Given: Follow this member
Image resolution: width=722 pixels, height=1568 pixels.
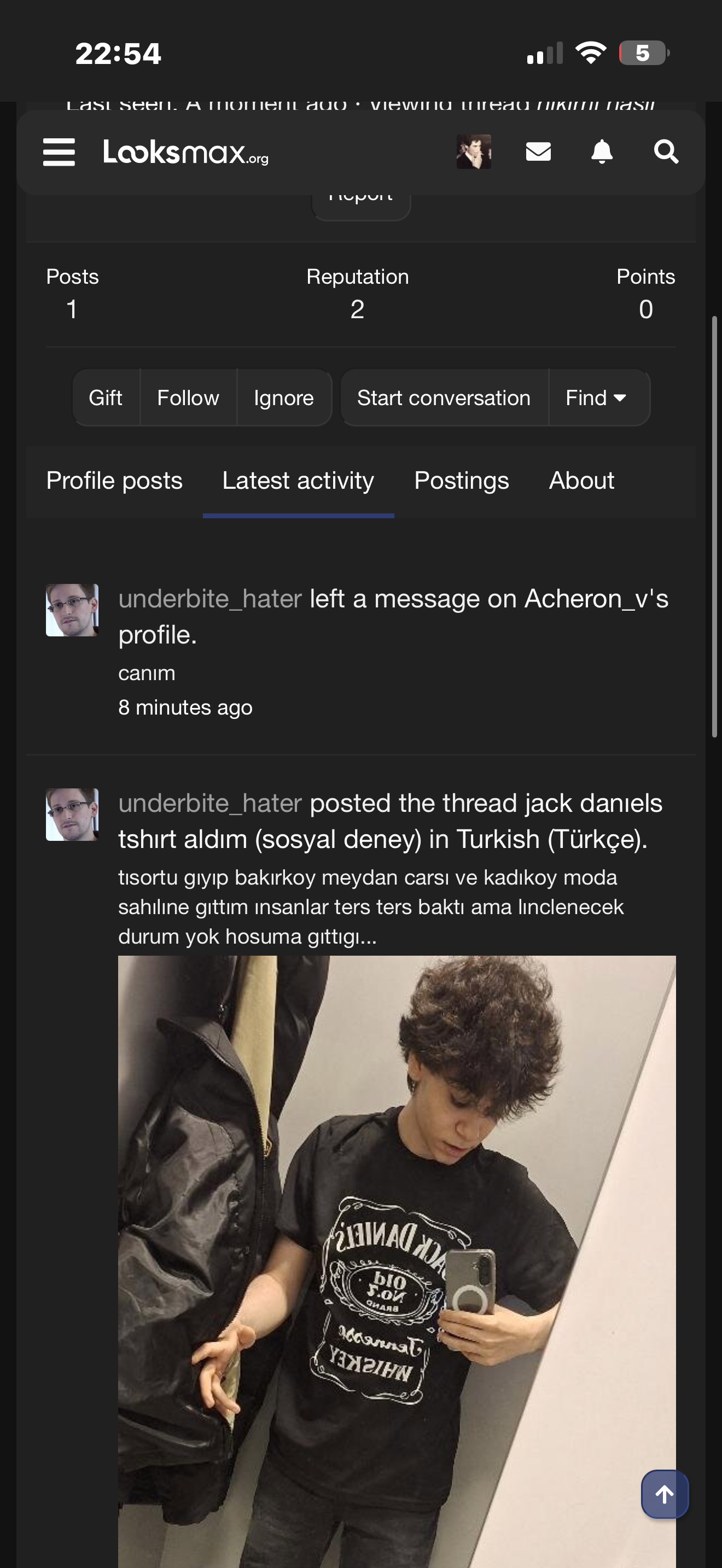Looking at the screenshot, I should [x=188, y=398].
